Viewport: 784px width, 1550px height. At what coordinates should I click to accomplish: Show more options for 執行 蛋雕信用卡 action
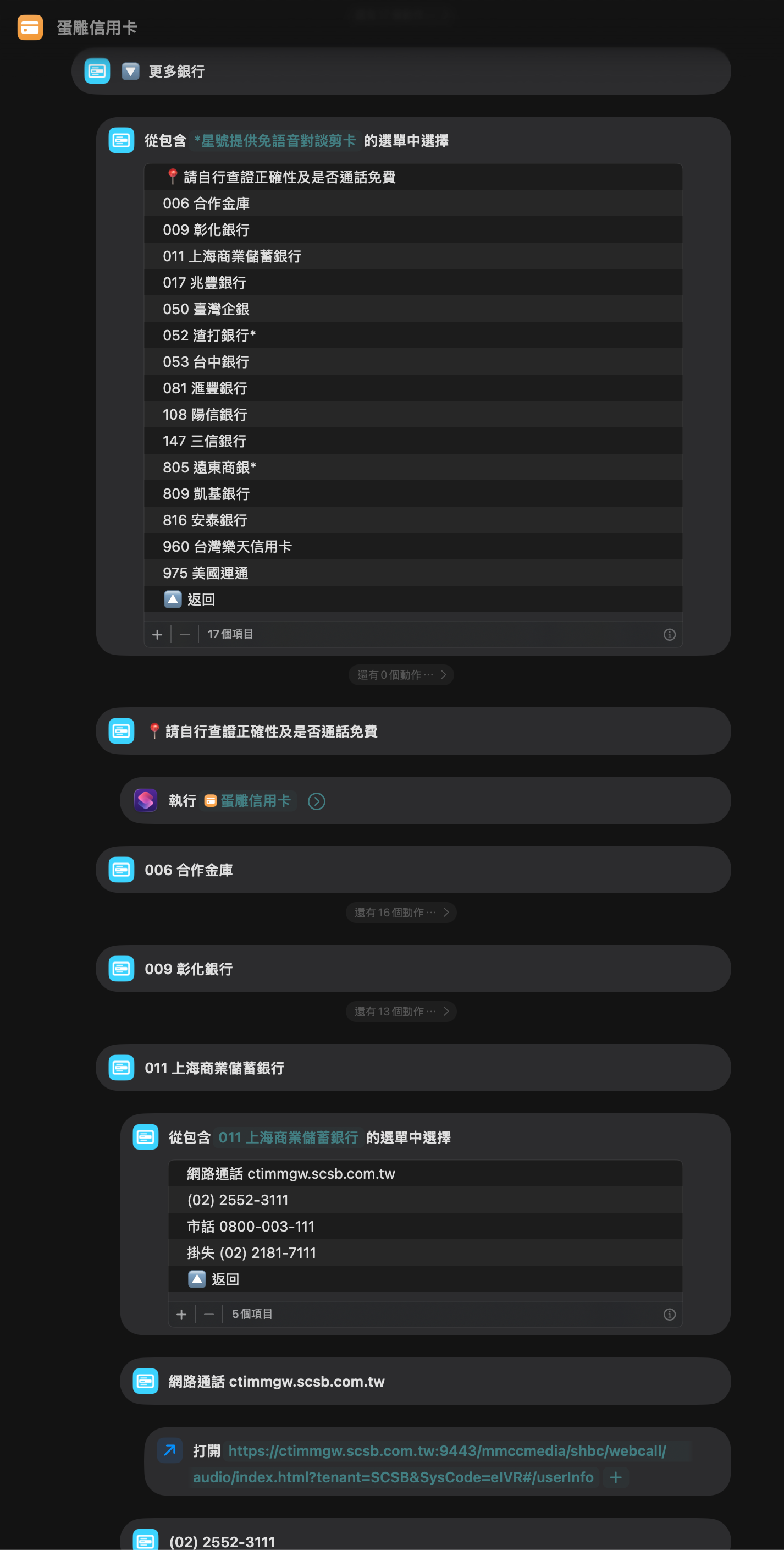(x=316, y=801)
